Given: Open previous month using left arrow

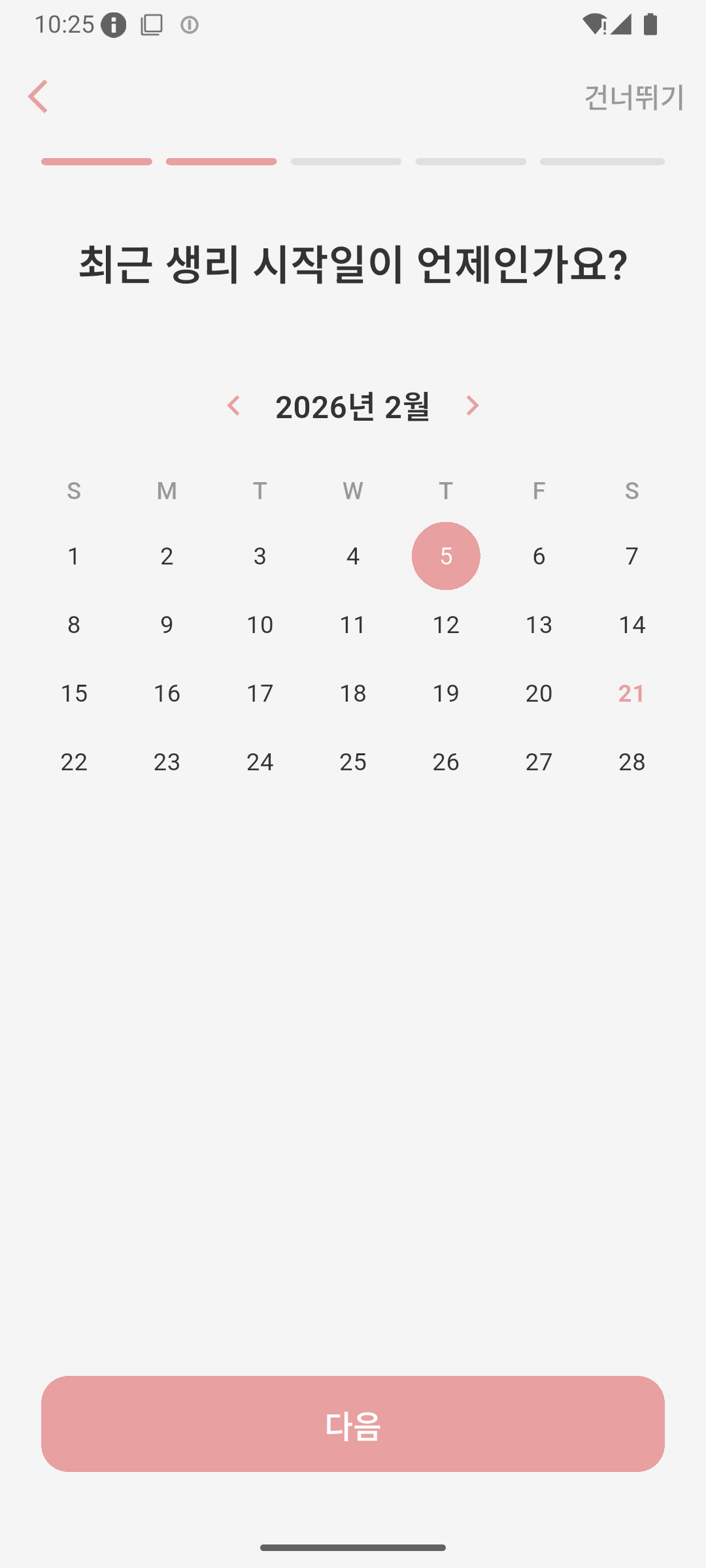Looking at the screenshot, I should [x=235, y=406].
